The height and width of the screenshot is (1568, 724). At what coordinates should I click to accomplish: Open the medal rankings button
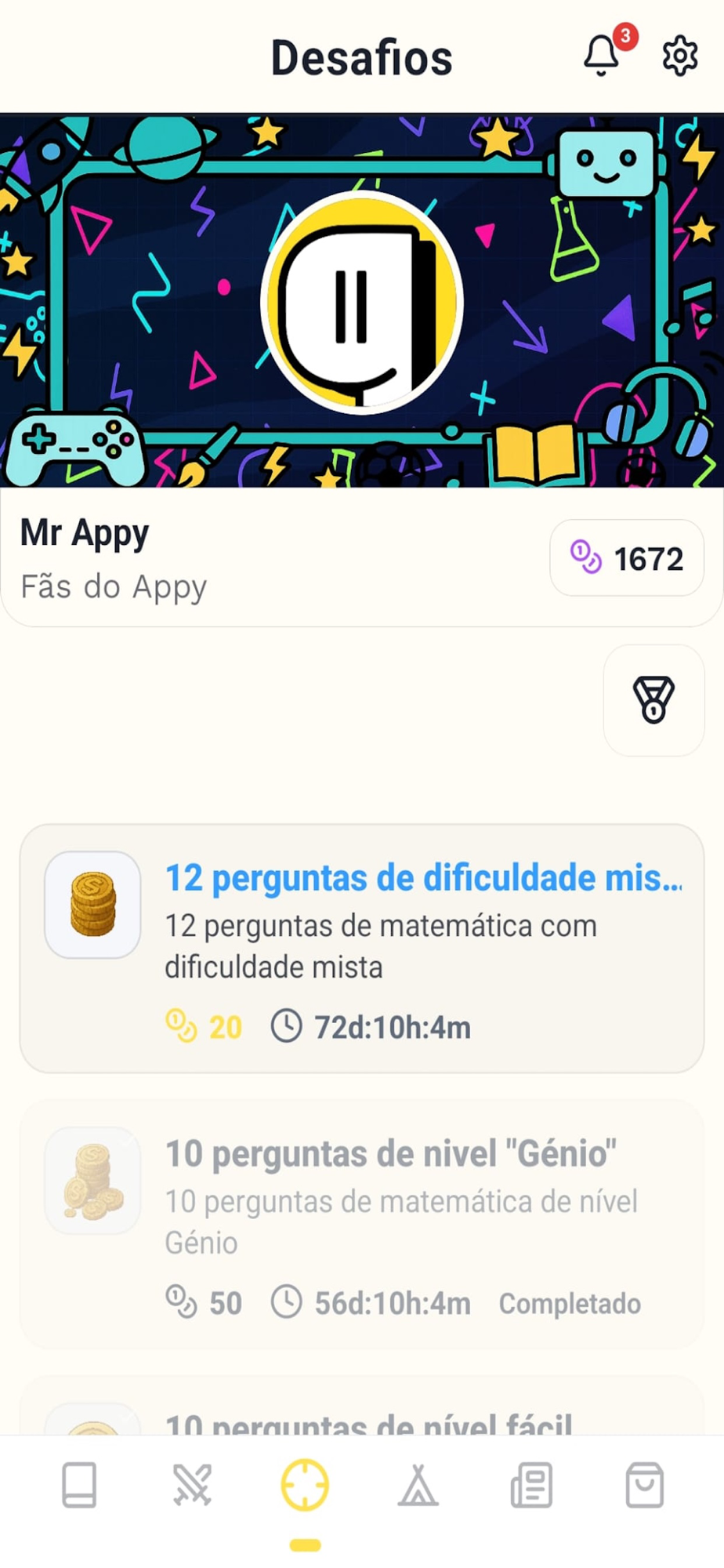[653, 700]
